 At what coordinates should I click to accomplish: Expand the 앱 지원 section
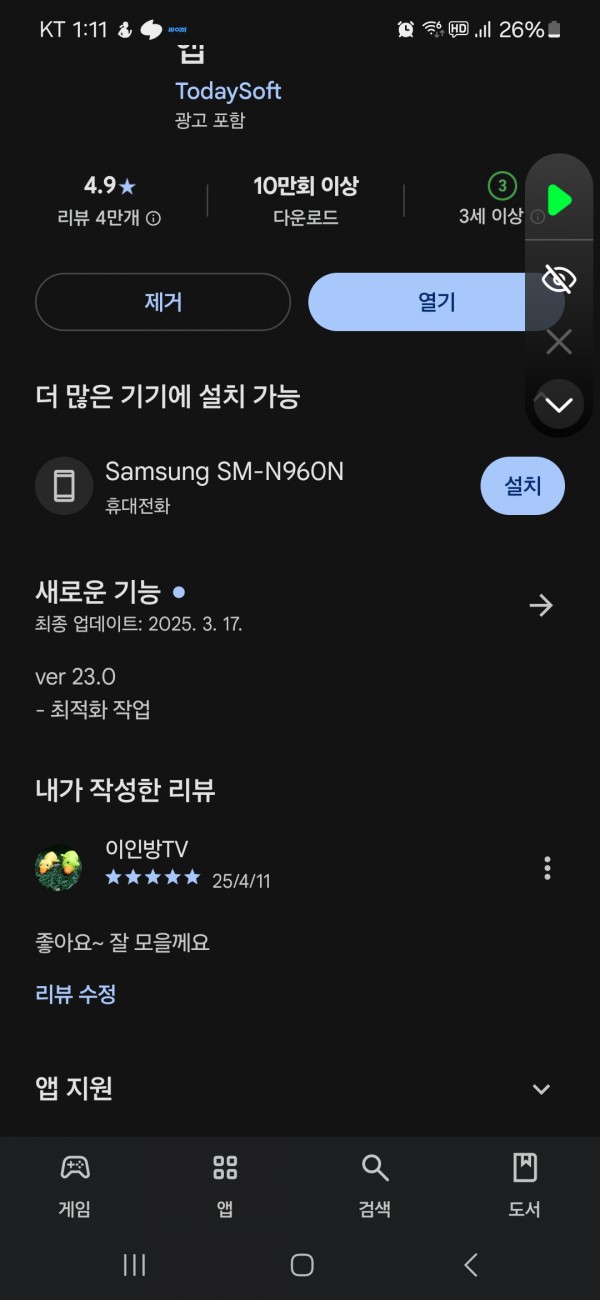[541, 1089]
